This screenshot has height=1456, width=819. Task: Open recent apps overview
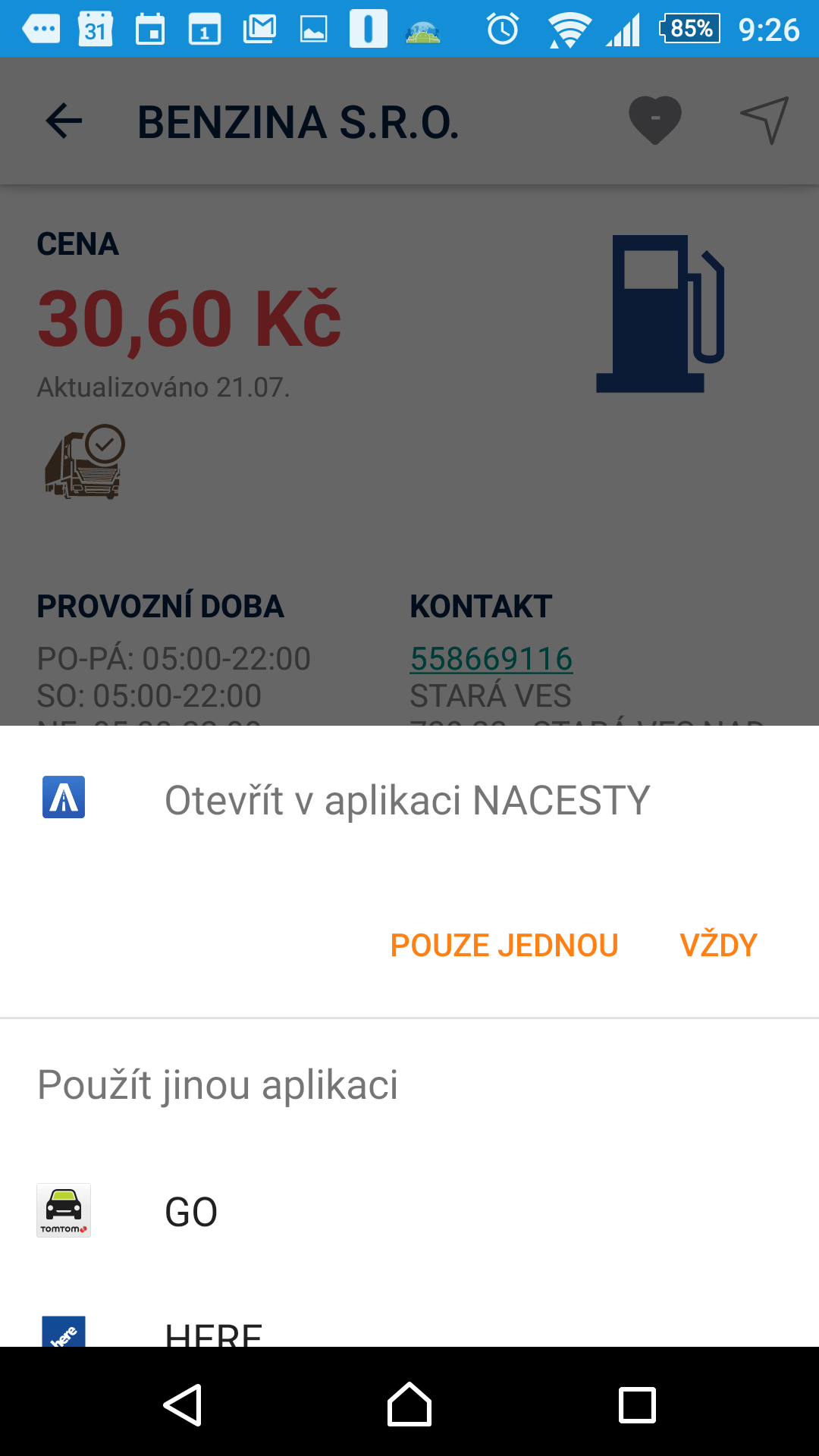pyautogui.click(x=637, y=1405)
